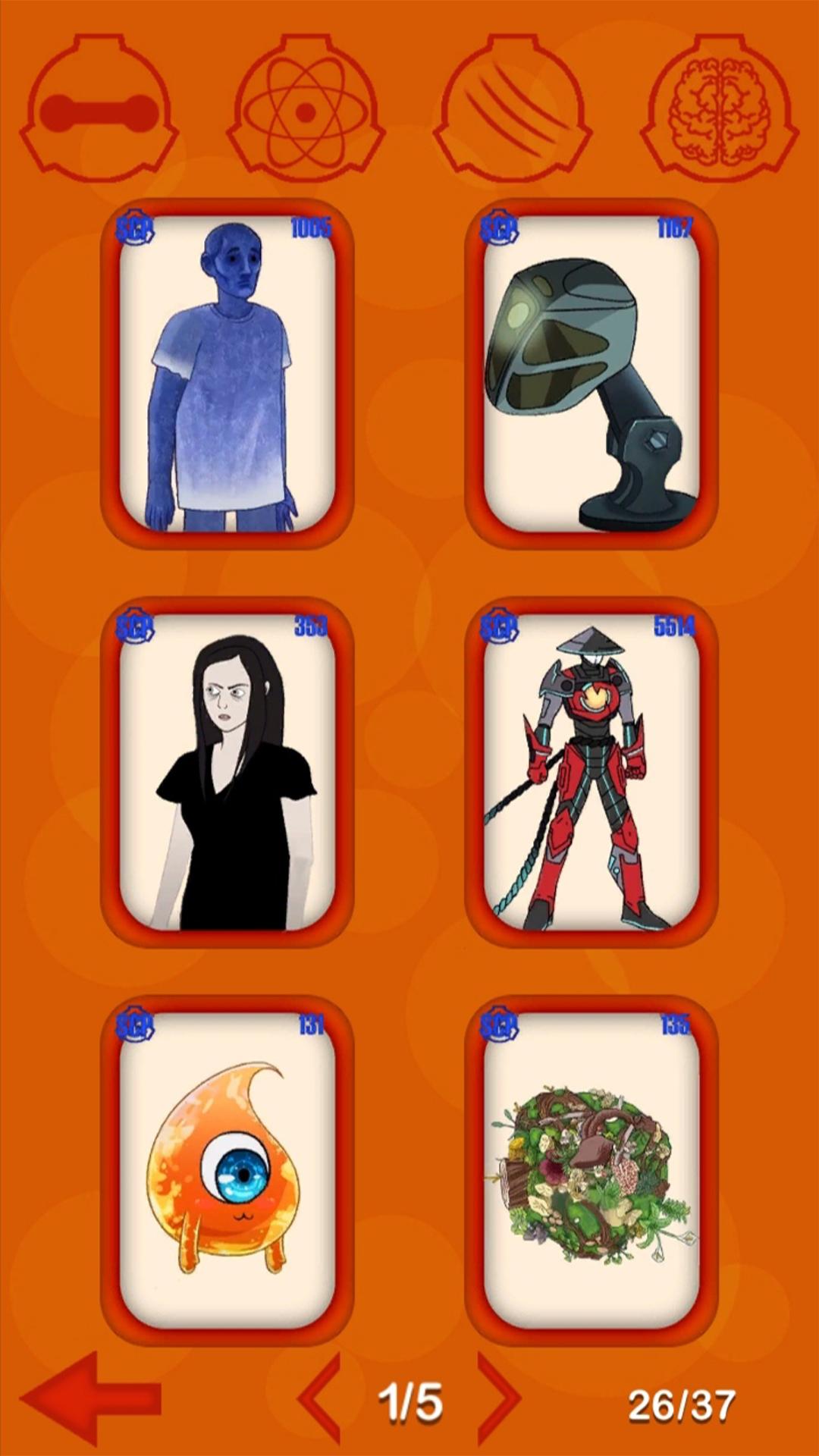Switch to the brain category tab

720,108
